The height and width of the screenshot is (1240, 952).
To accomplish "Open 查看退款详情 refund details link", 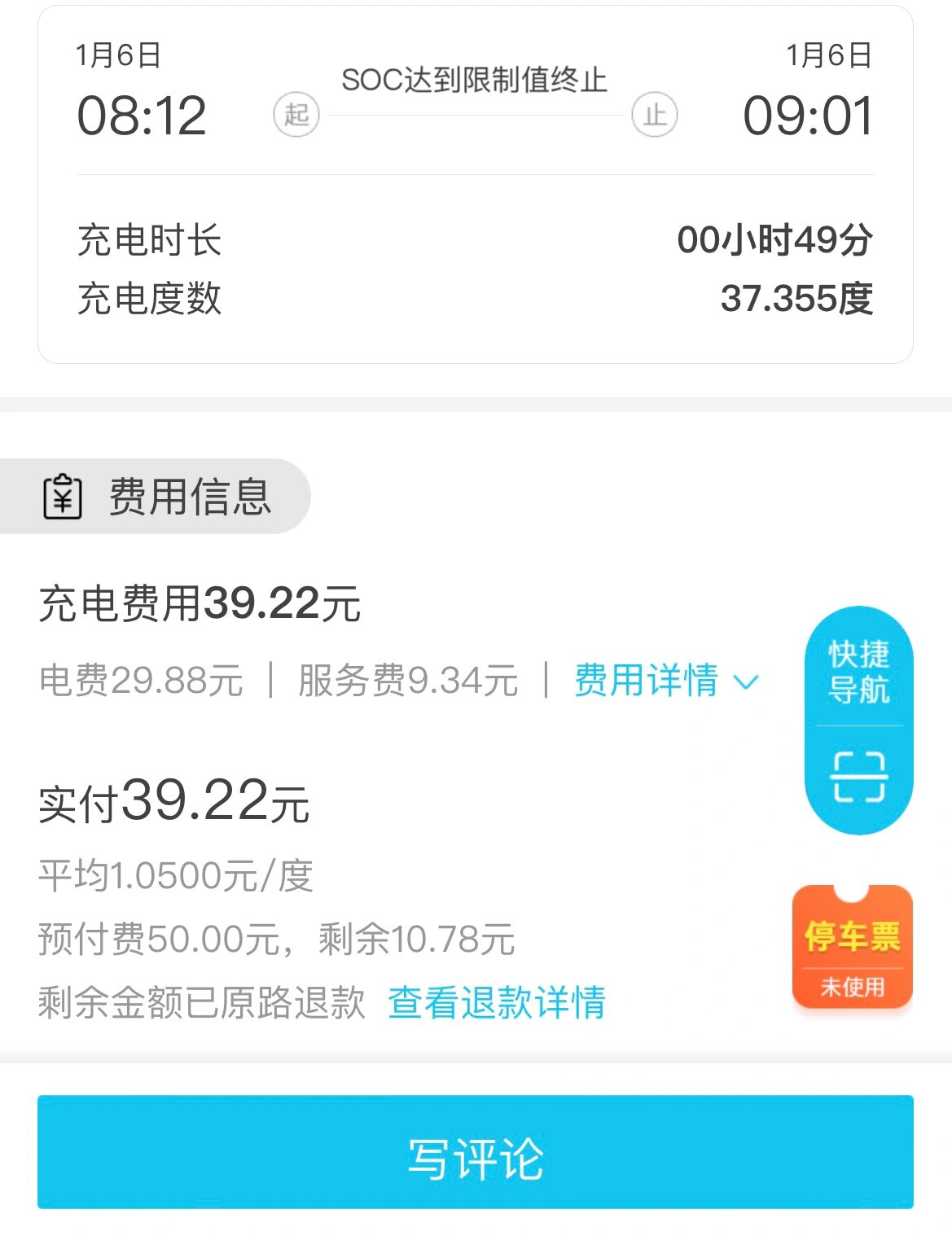I will [497, 1002].
